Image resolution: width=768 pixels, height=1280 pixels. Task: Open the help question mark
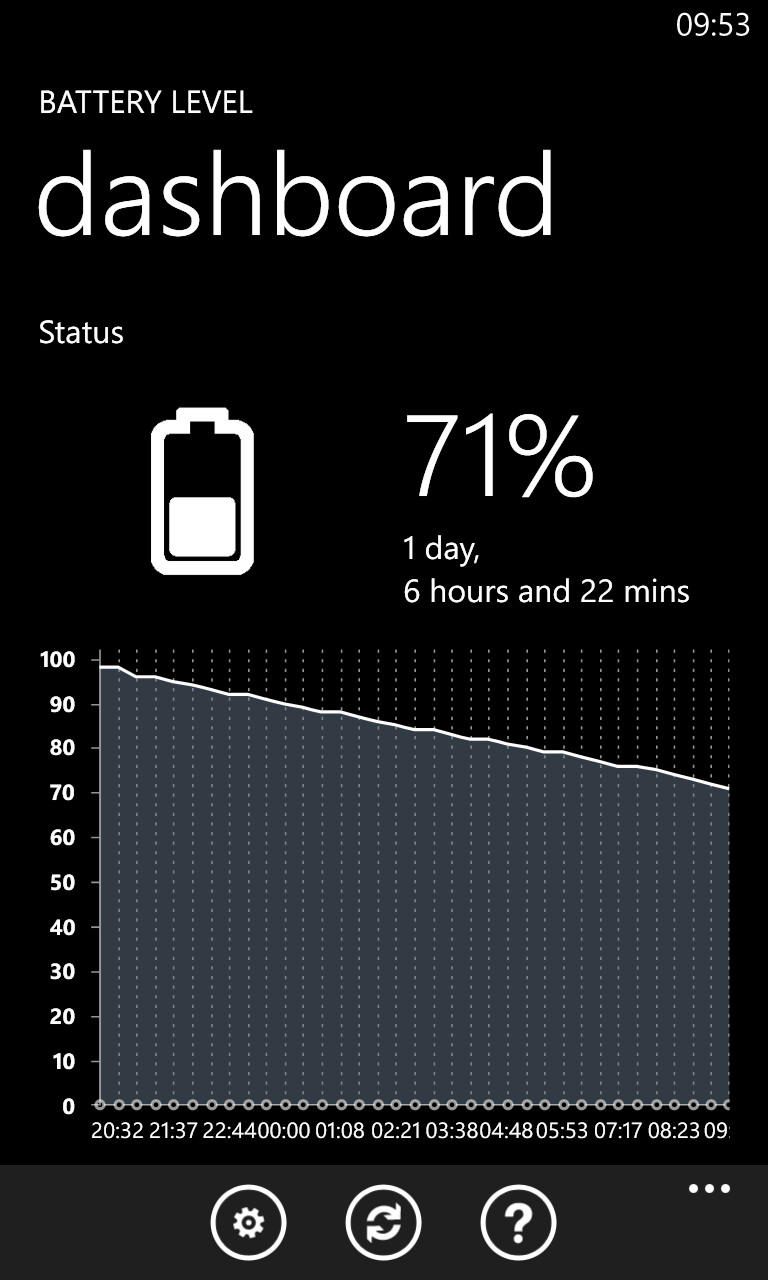point(518,1222)
